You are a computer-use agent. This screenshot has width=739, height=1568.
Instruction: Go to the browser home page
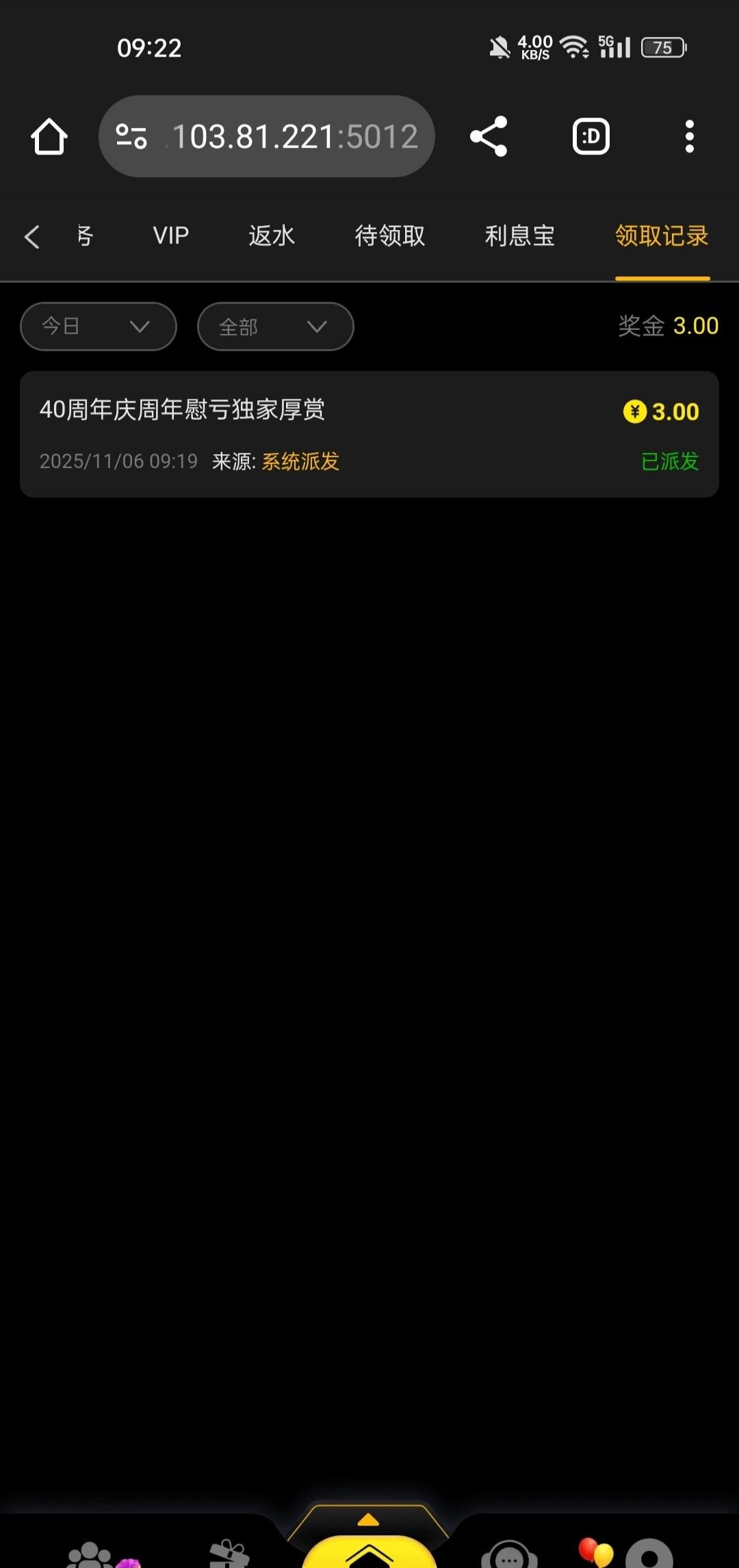point(49,137)
